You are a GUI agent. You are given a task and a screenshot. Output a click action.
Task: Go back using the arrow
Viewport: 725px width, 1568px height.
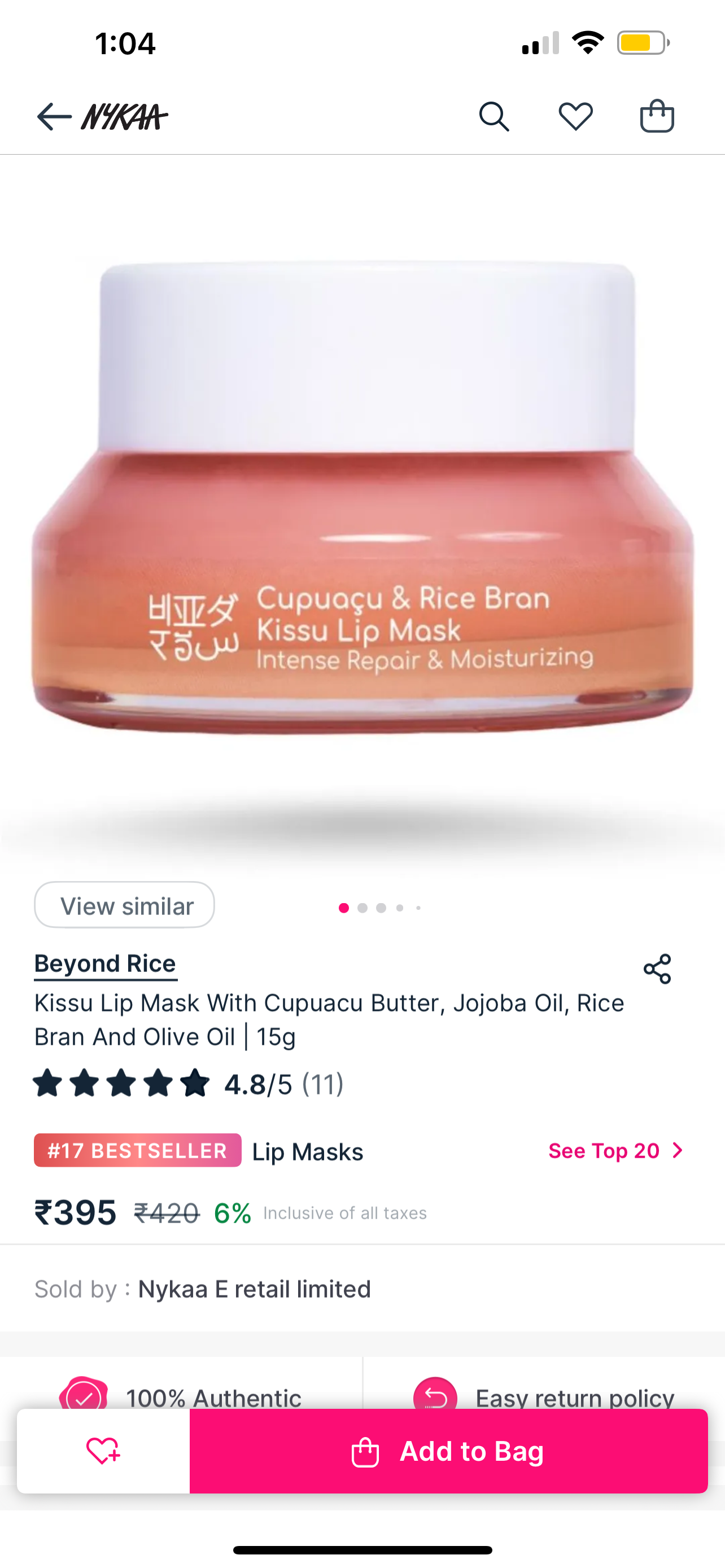click(54, 116)
